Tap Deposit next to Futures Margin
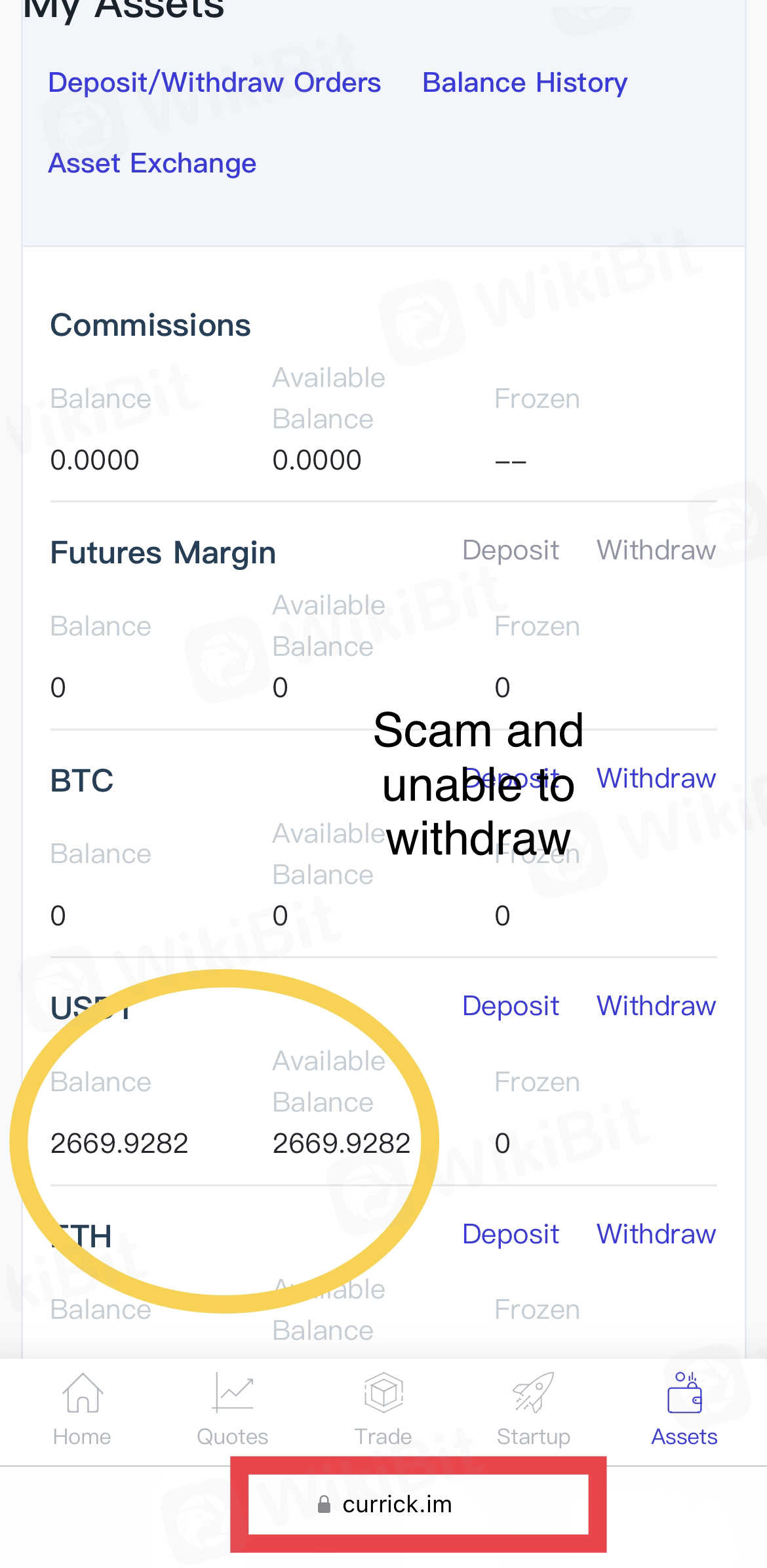Screen dimensions: 767x1568 coord(510,550)
